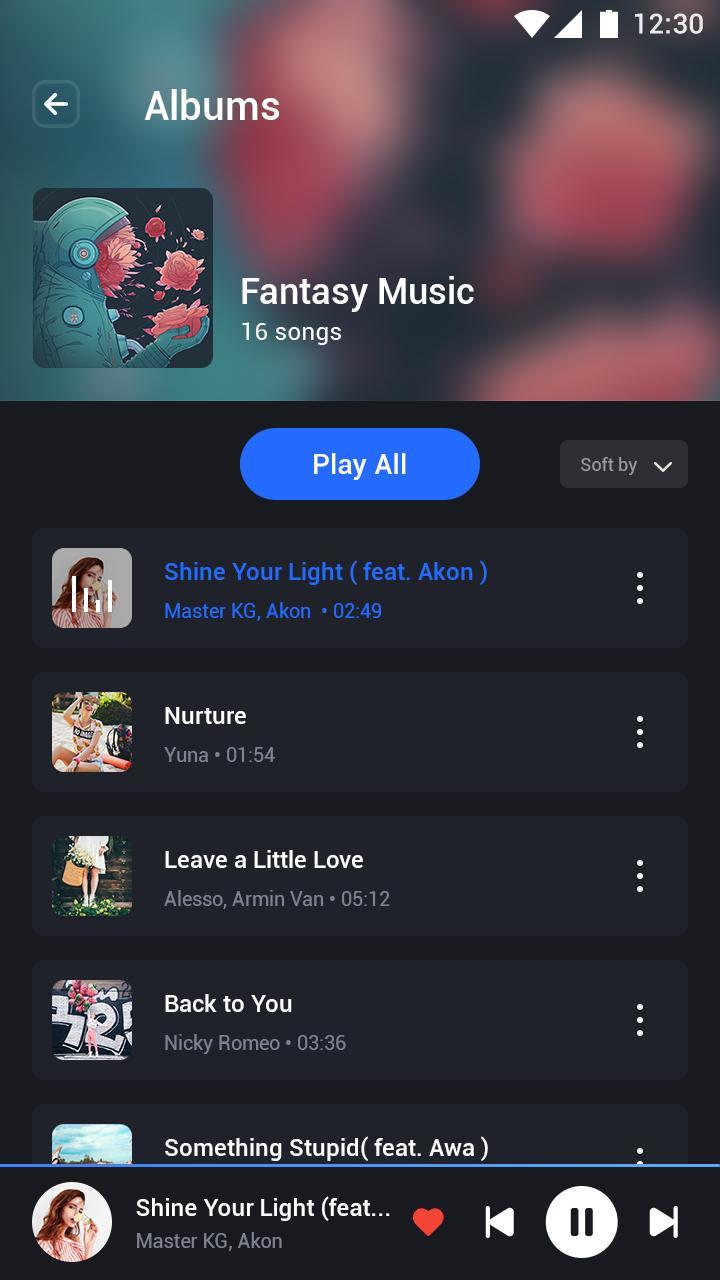
Task: Click the playback progress bar
Action: (x=360, y=1164)
